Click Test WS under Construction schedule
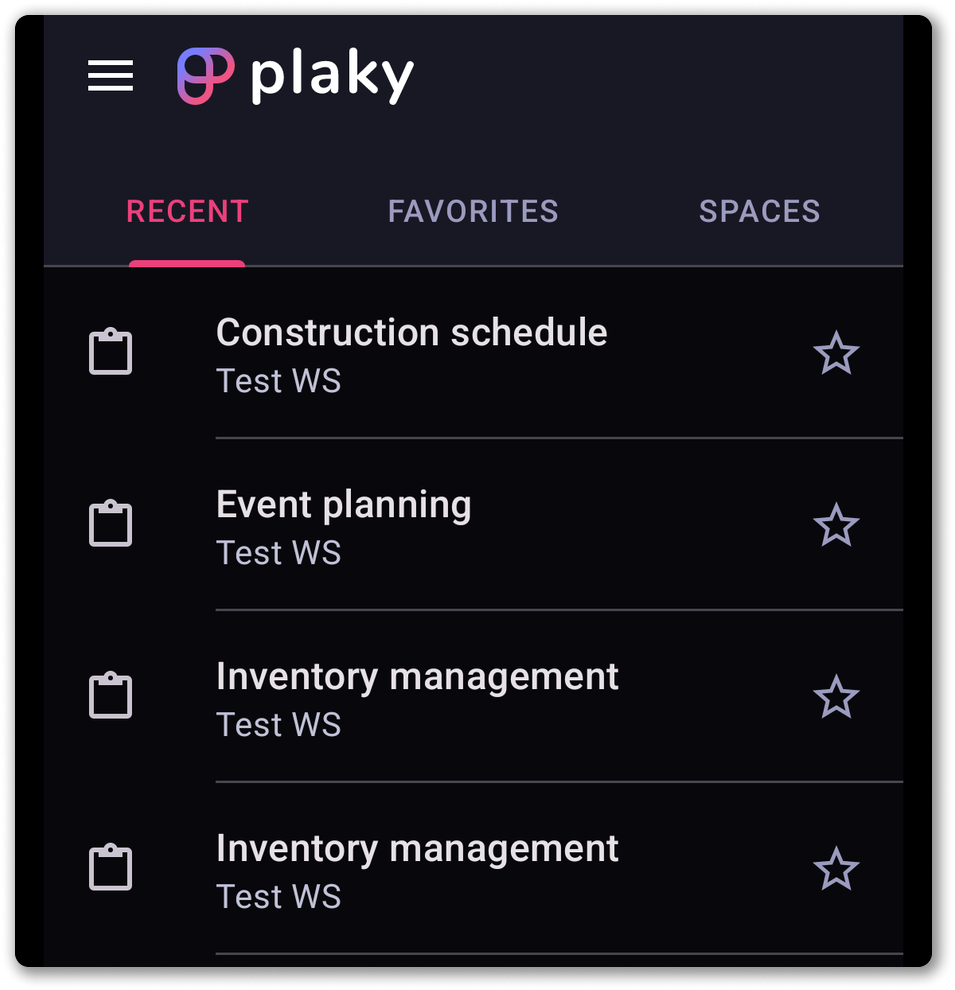 (278, 381)
